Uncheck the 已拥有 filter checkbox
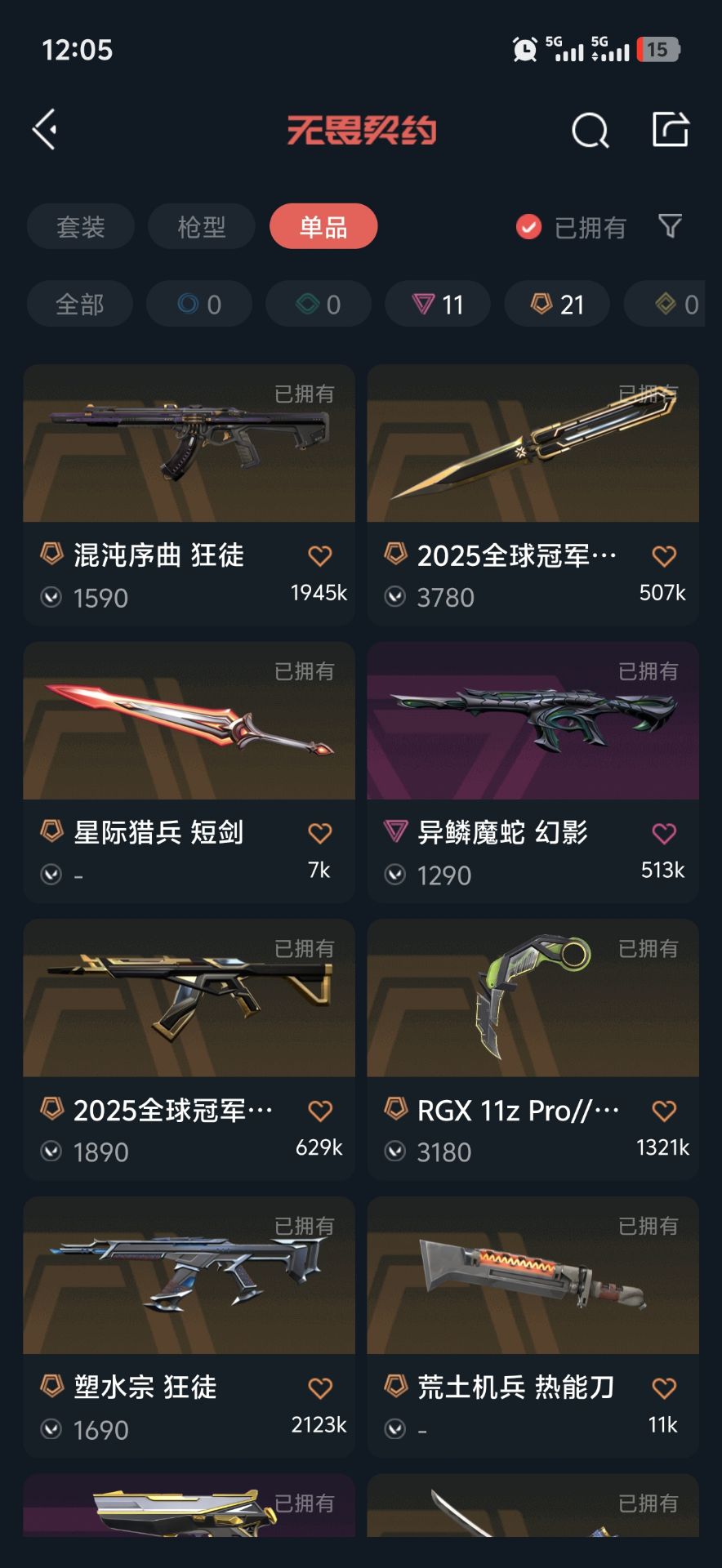 click(529, 227)
